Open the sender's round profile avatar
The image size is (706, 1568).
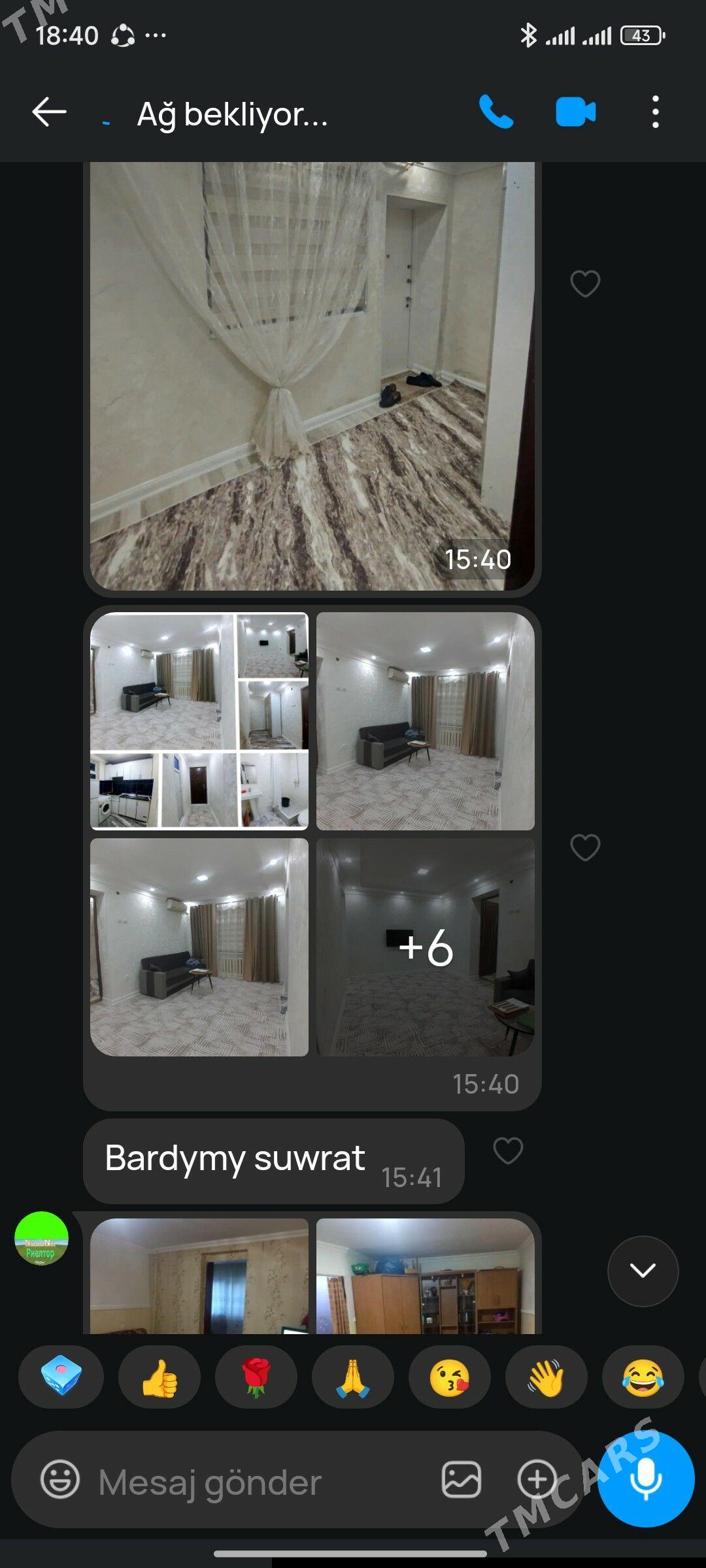[x=41, y=1239]
